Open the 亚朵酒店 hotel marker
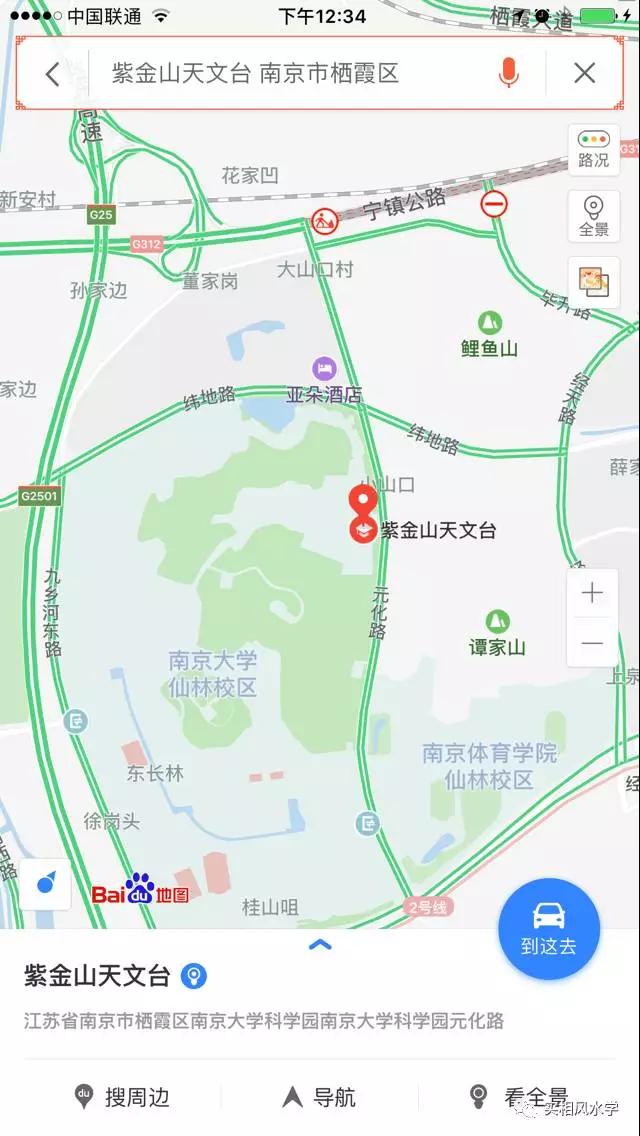Viewport: 640px width, 1136px height. point(324,369)
